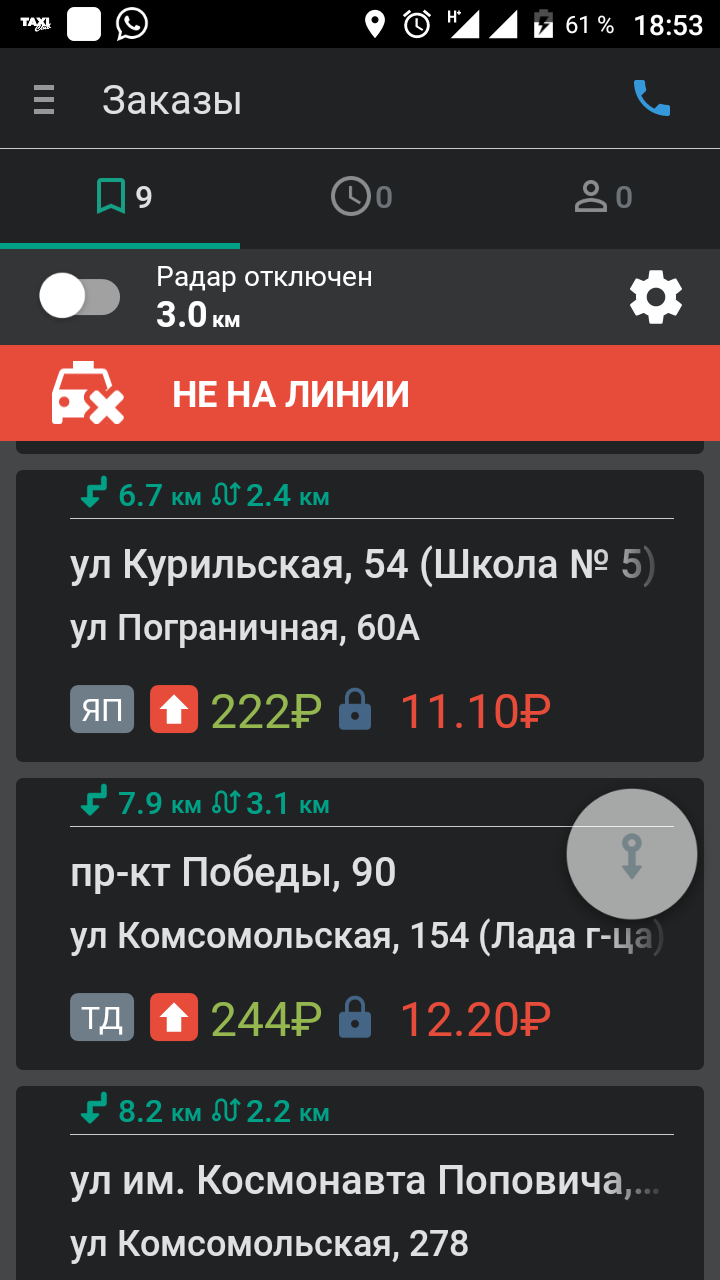Switch to the bookmarked orders tab
720x1280 pixels.
click(121, 197)
